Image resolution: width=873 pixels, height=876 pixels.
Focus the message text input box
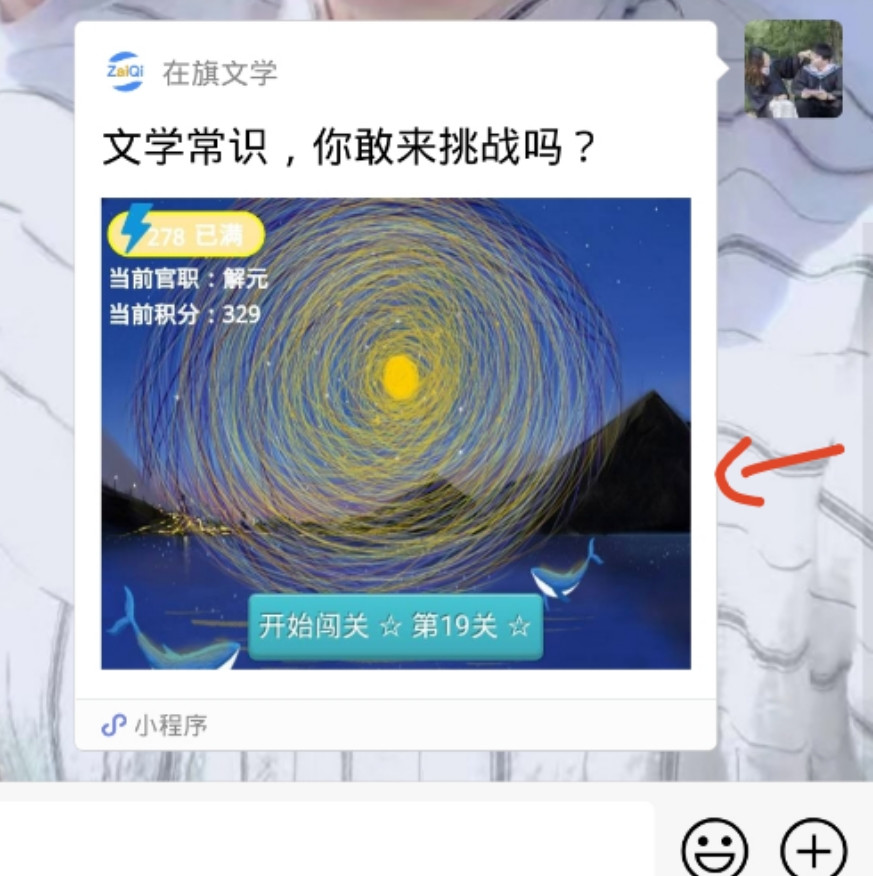[325, 840]
